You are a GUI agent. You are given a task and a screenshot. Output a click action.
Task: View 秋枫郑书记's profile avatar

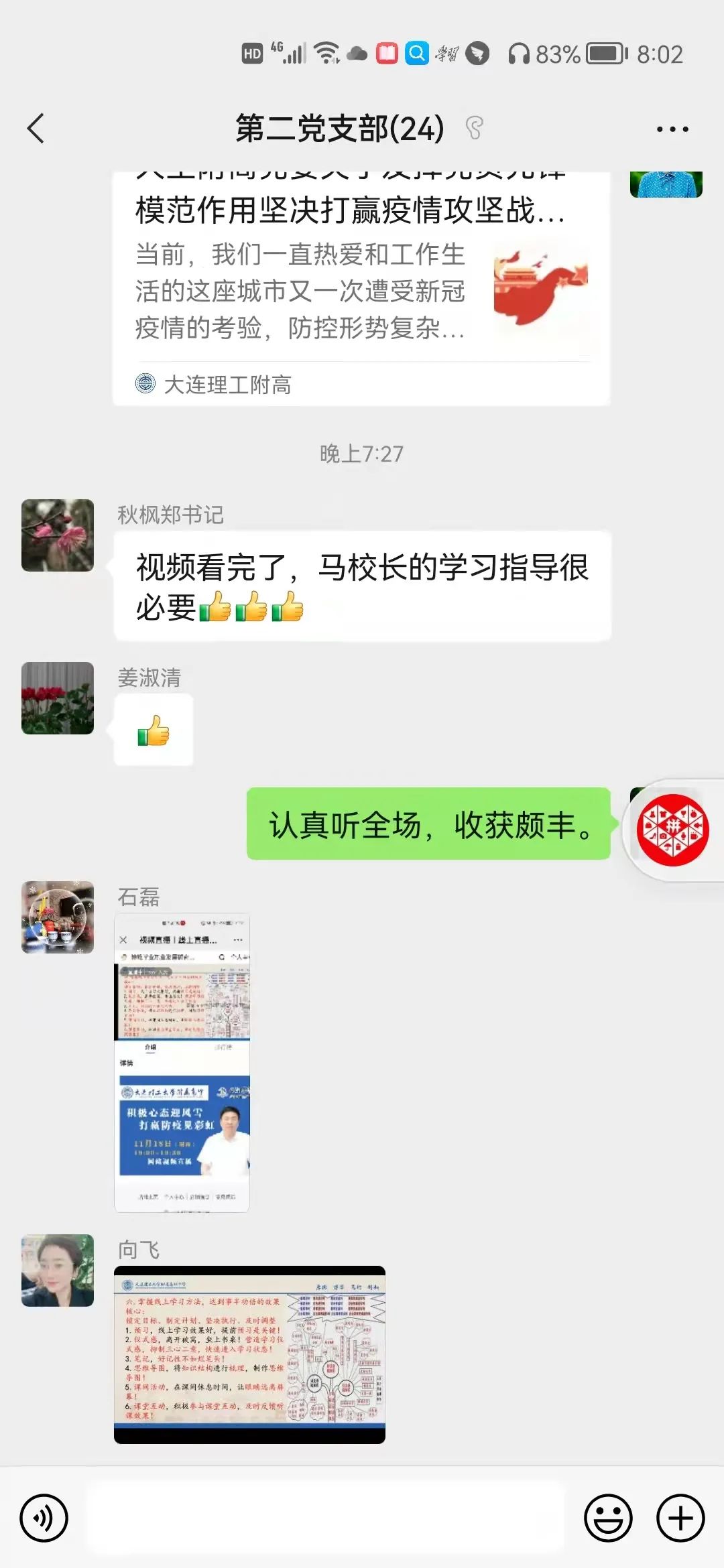pyautogui.click(x=58, y=535)
